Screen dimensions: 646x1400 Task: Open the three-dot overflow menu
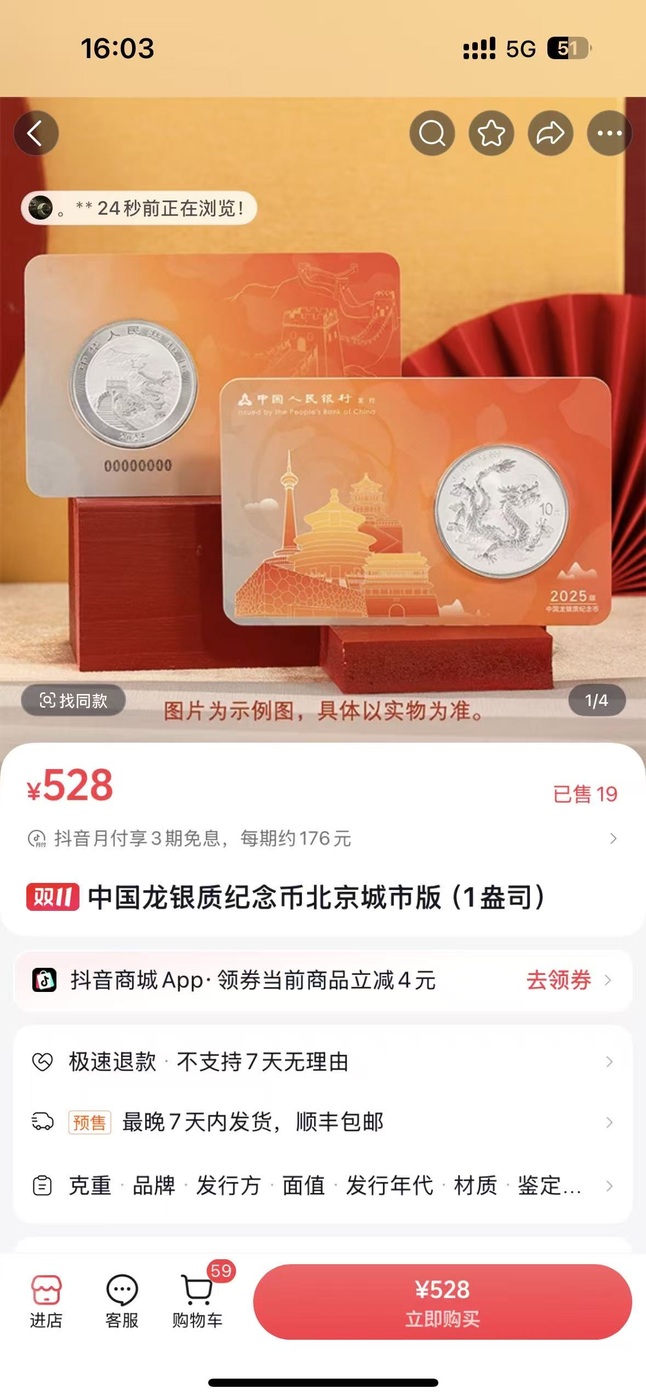(609, 134)
